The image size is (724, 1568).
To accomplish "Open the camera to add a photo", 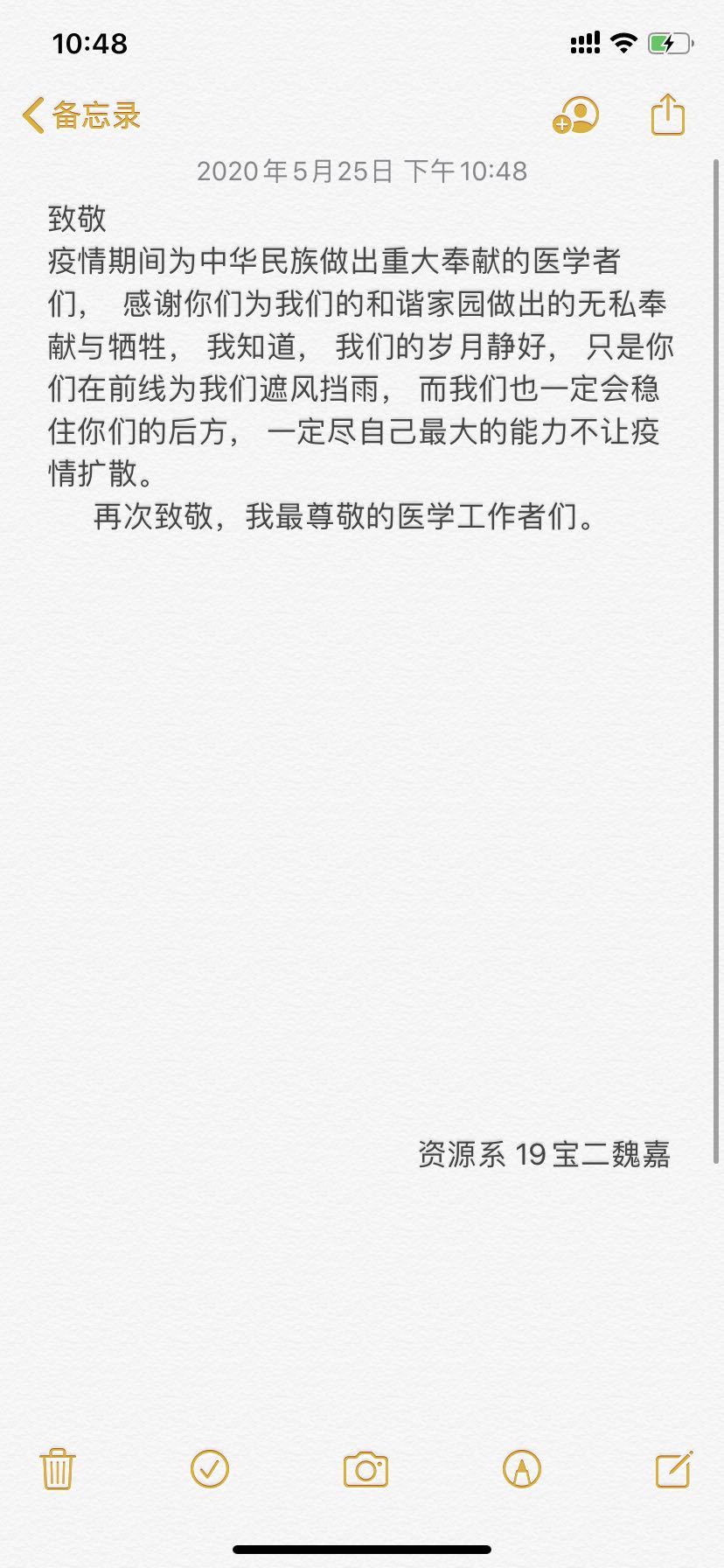I will pyautogui.click(x=365, y=1470).
